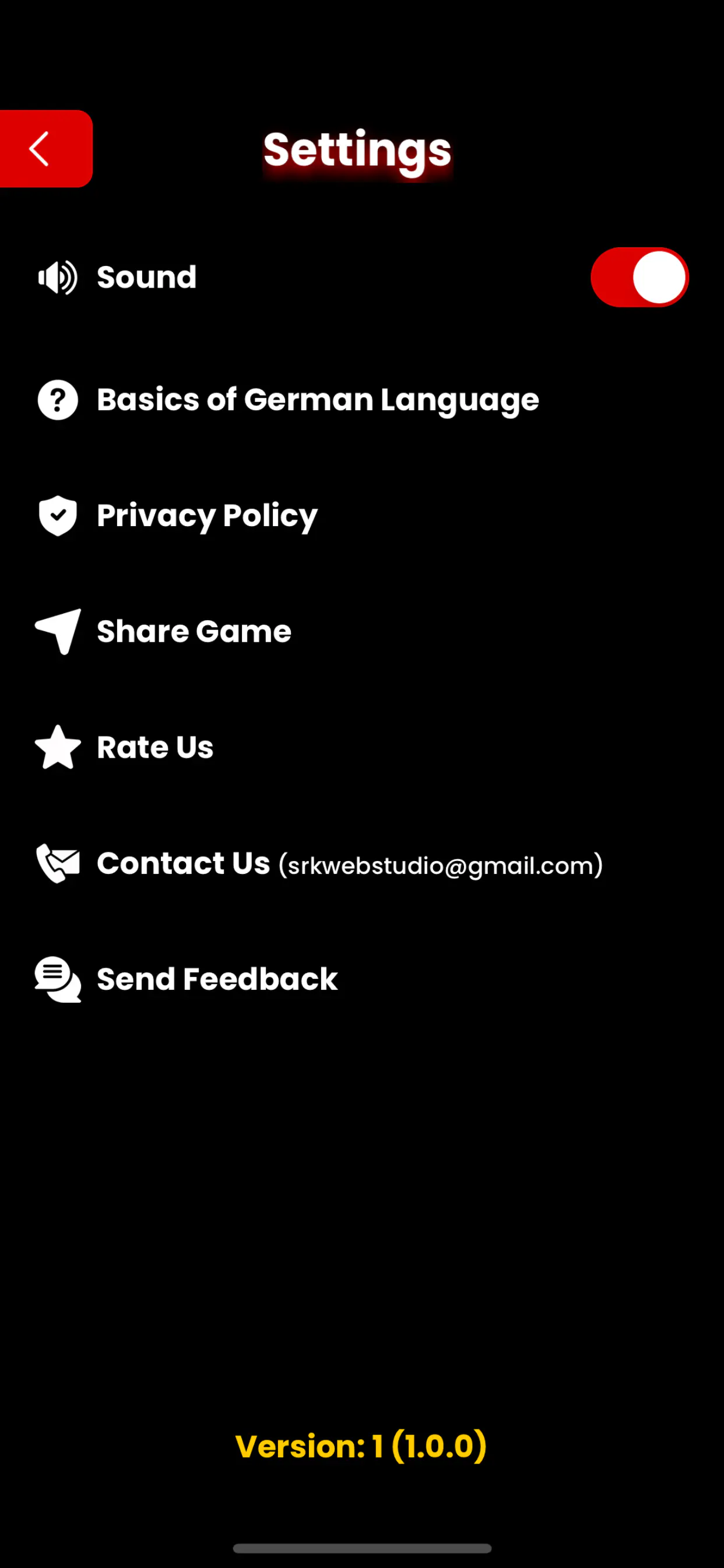Open Basics of German Language

click(317, 400)
